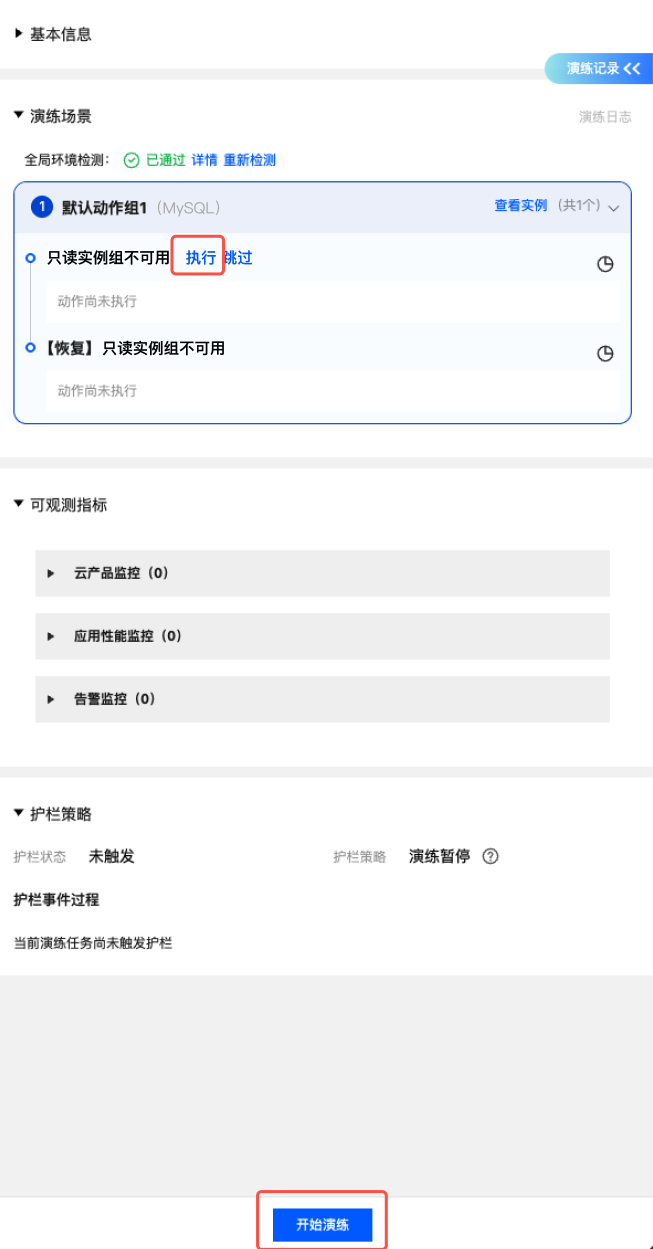Tap 跳过 to skip the action
Viewport: 653px width, 1249px height.
click(239, 258)
